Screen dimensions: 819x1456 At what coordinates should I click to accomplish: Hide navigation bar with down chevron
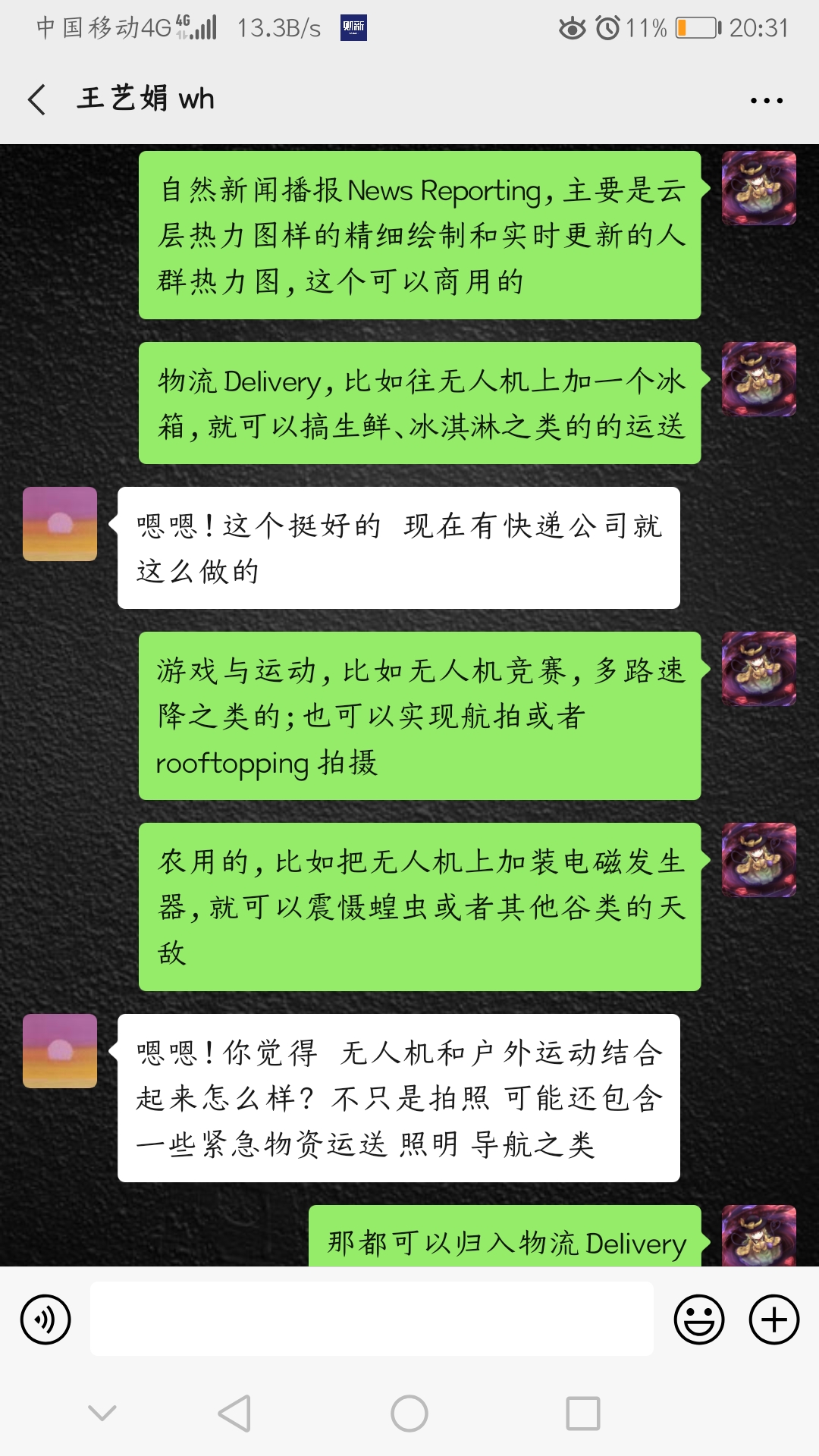[102, 1412]
